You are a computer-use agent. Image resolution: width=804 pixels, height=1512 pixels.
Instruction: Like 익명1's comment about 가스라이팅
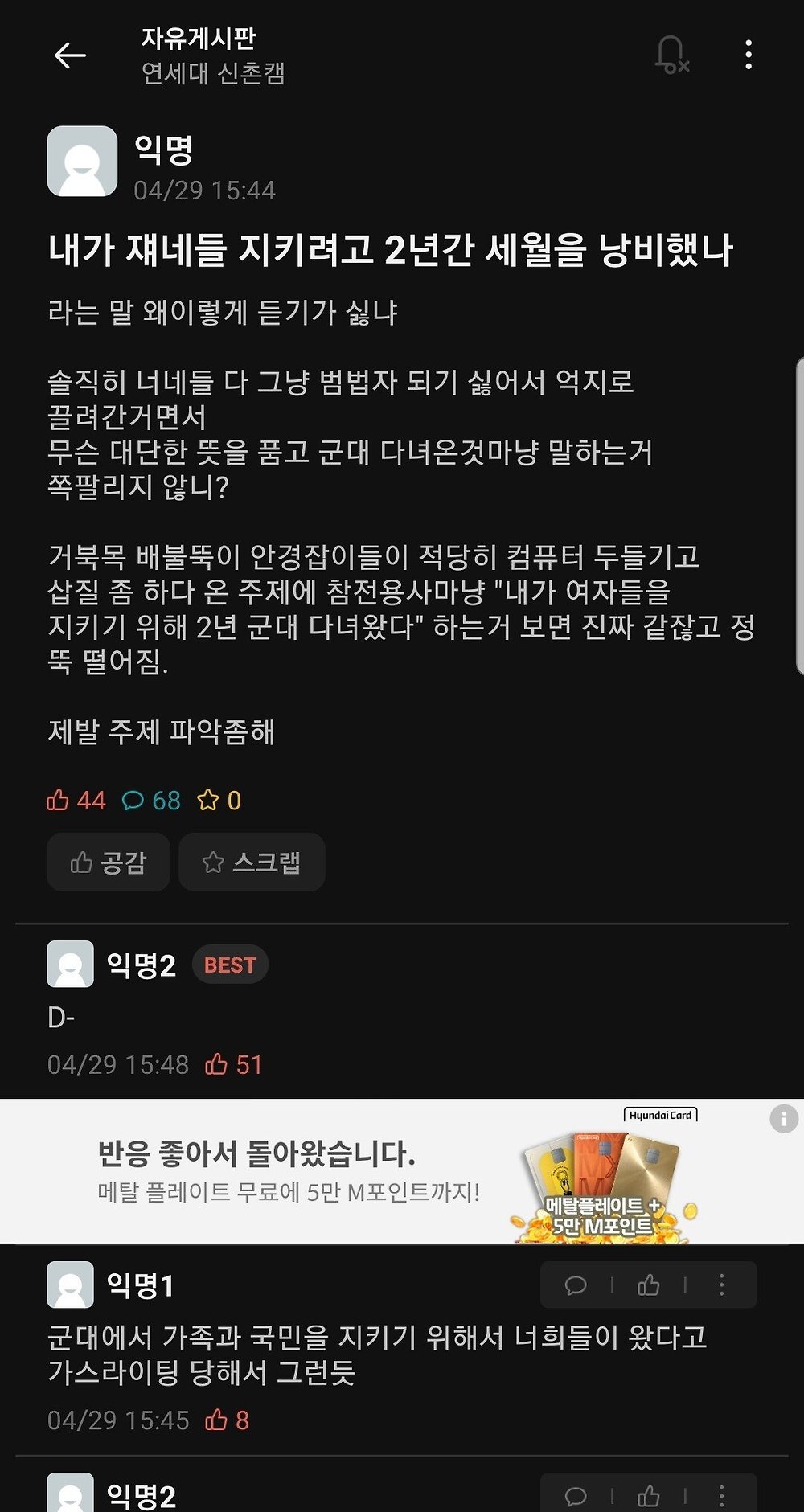coord(648,1285)
